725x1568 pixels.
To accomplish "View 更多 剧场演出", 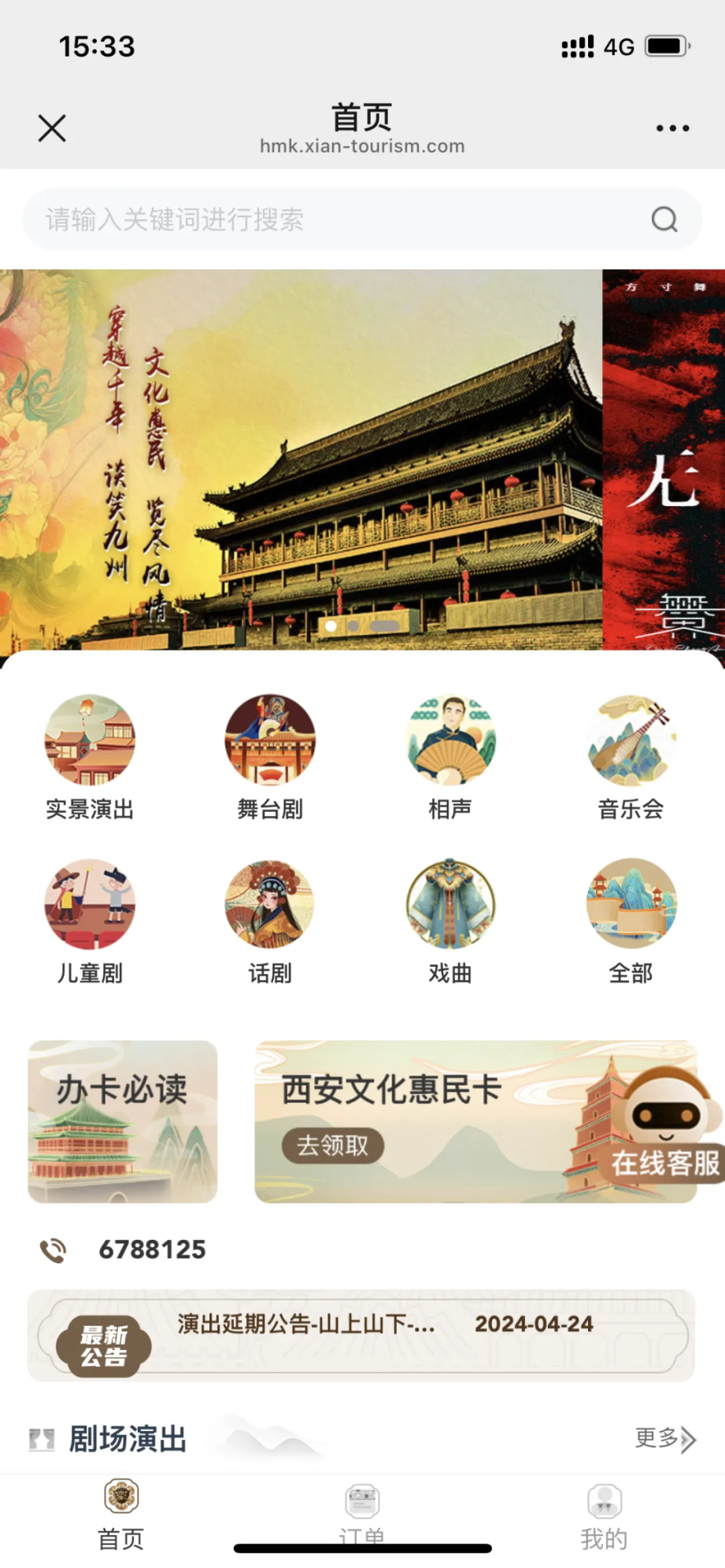I will 664,1439.
